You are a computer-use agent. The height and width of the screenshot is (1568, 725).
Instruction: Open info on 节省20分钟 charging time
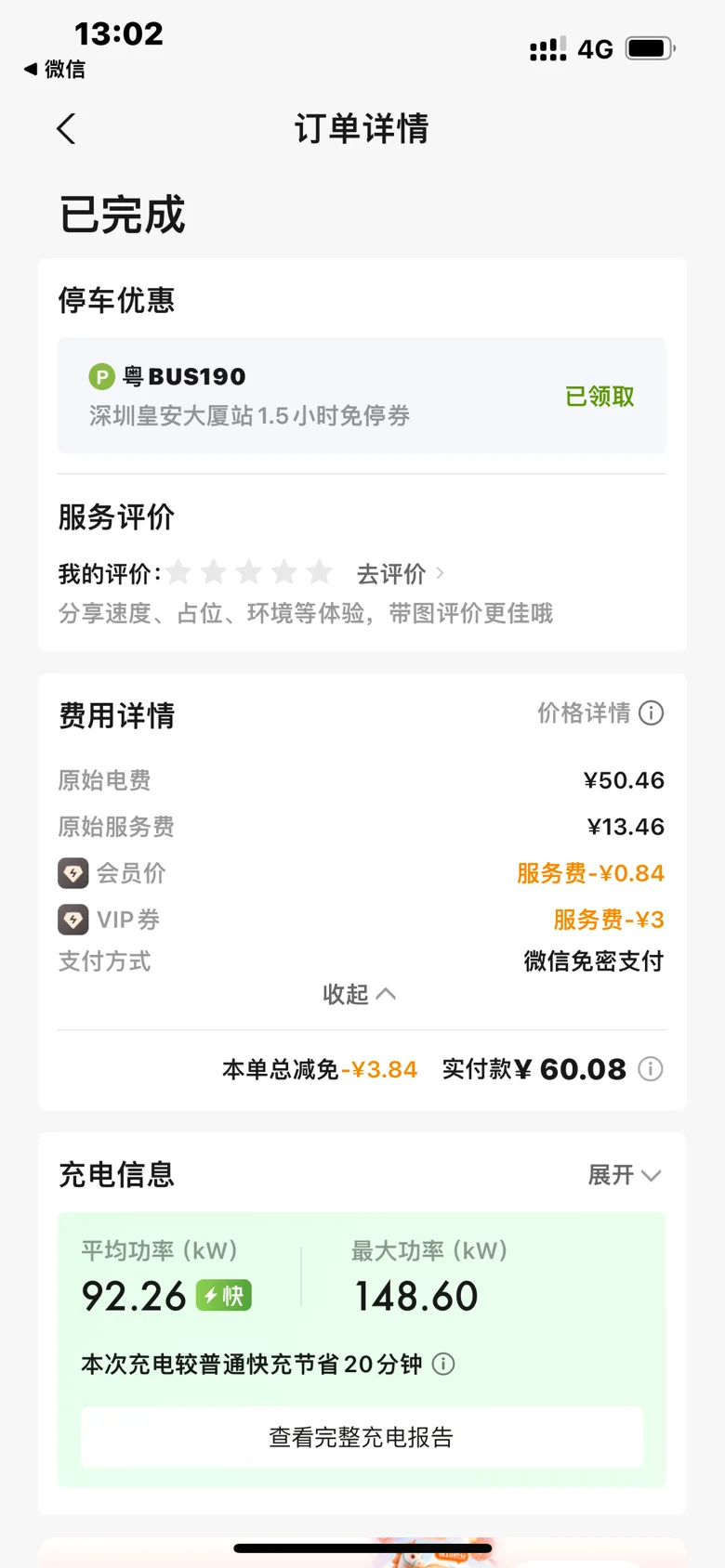point(444,1365)
